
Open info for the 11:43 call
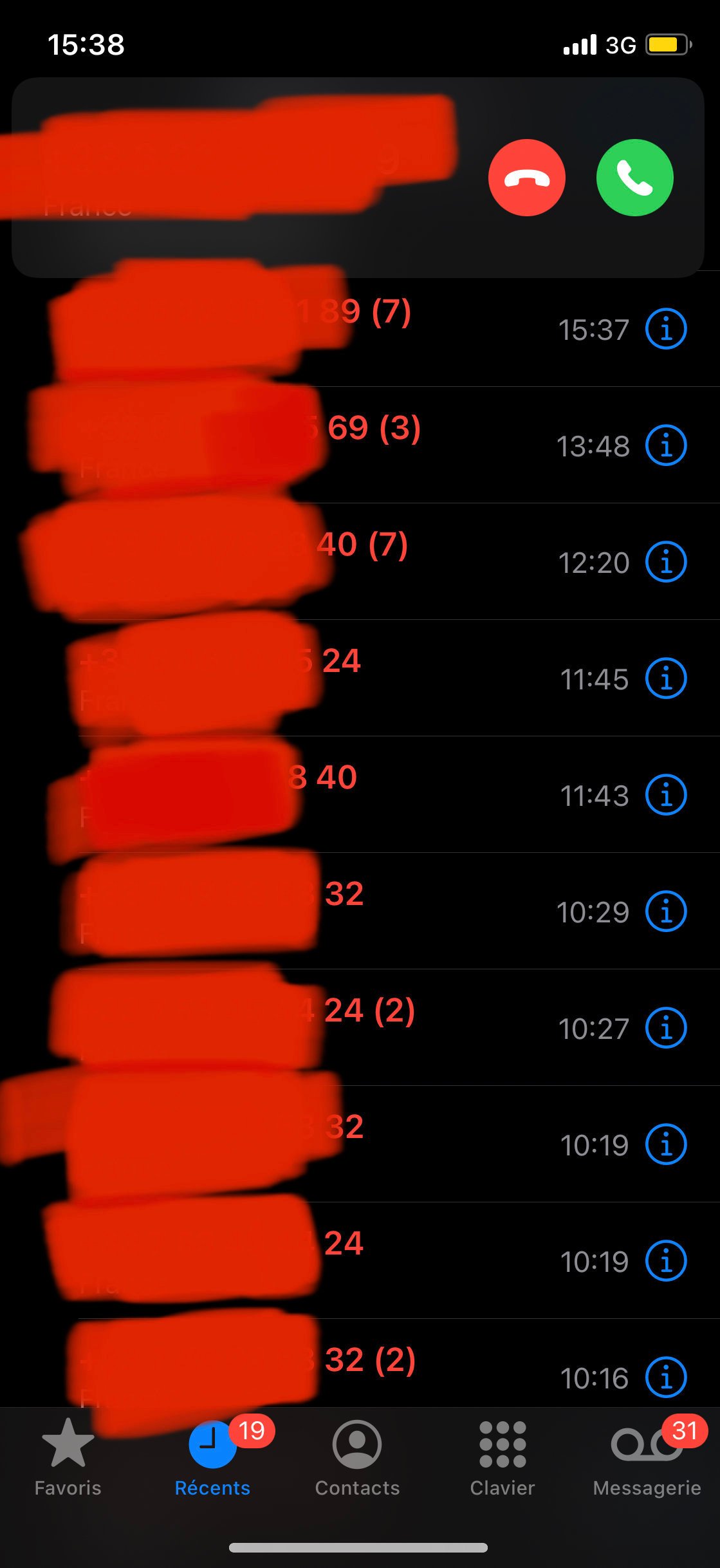click(x=666, y=795)
